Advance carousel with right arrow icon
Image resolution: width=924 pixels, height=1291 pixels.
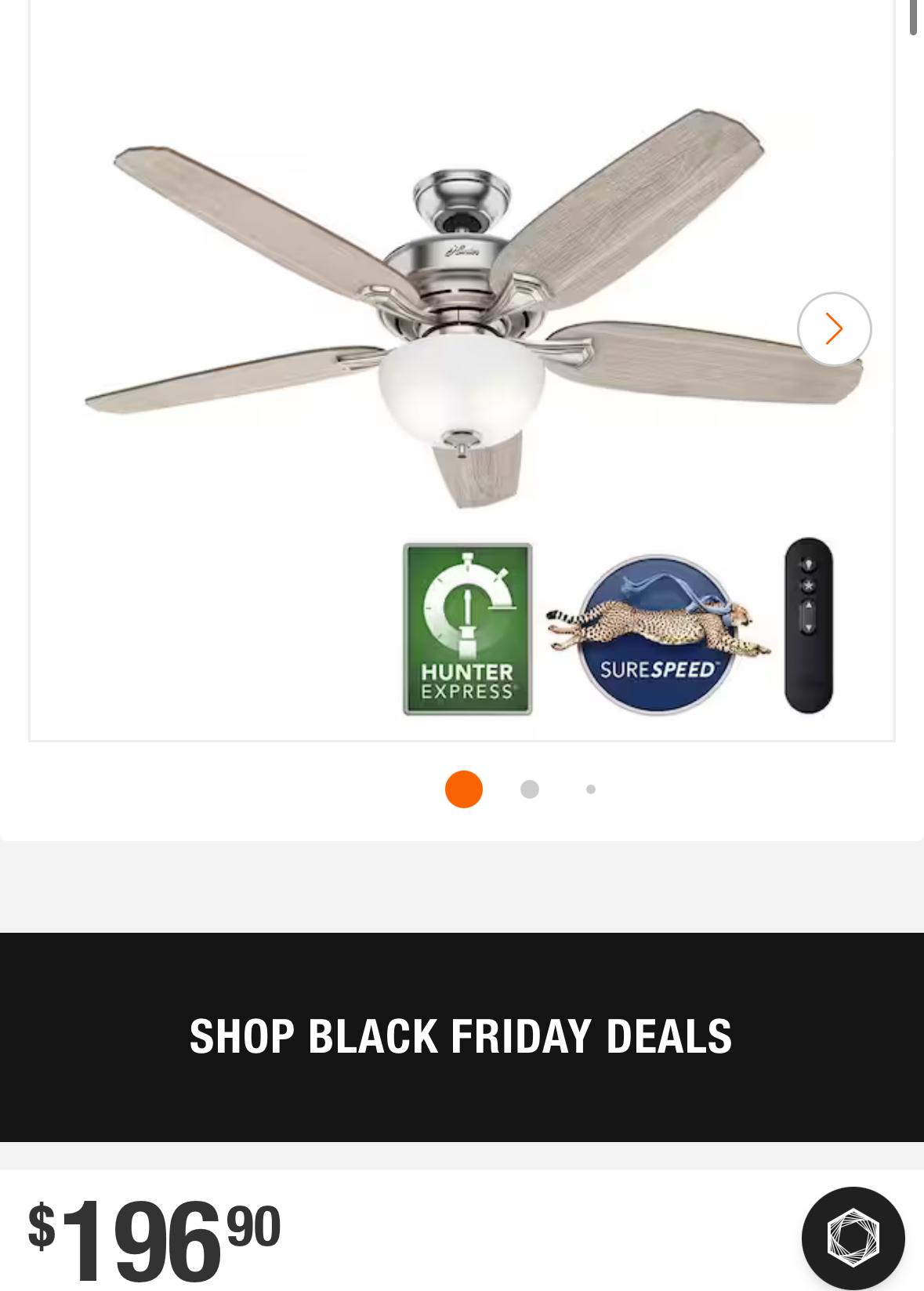tap(834, 328)
